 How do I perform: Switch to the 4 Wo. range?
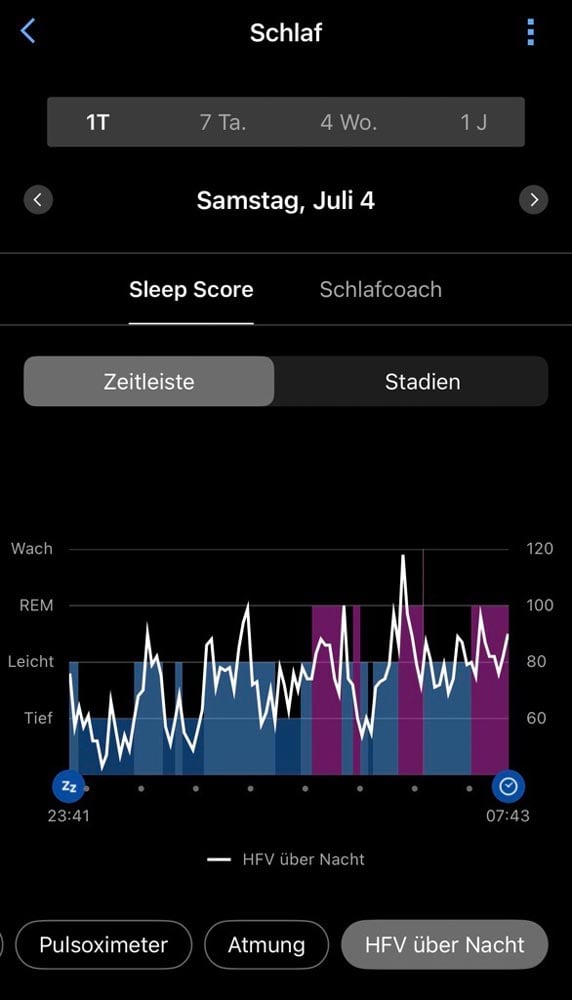[x=349, y=122]
